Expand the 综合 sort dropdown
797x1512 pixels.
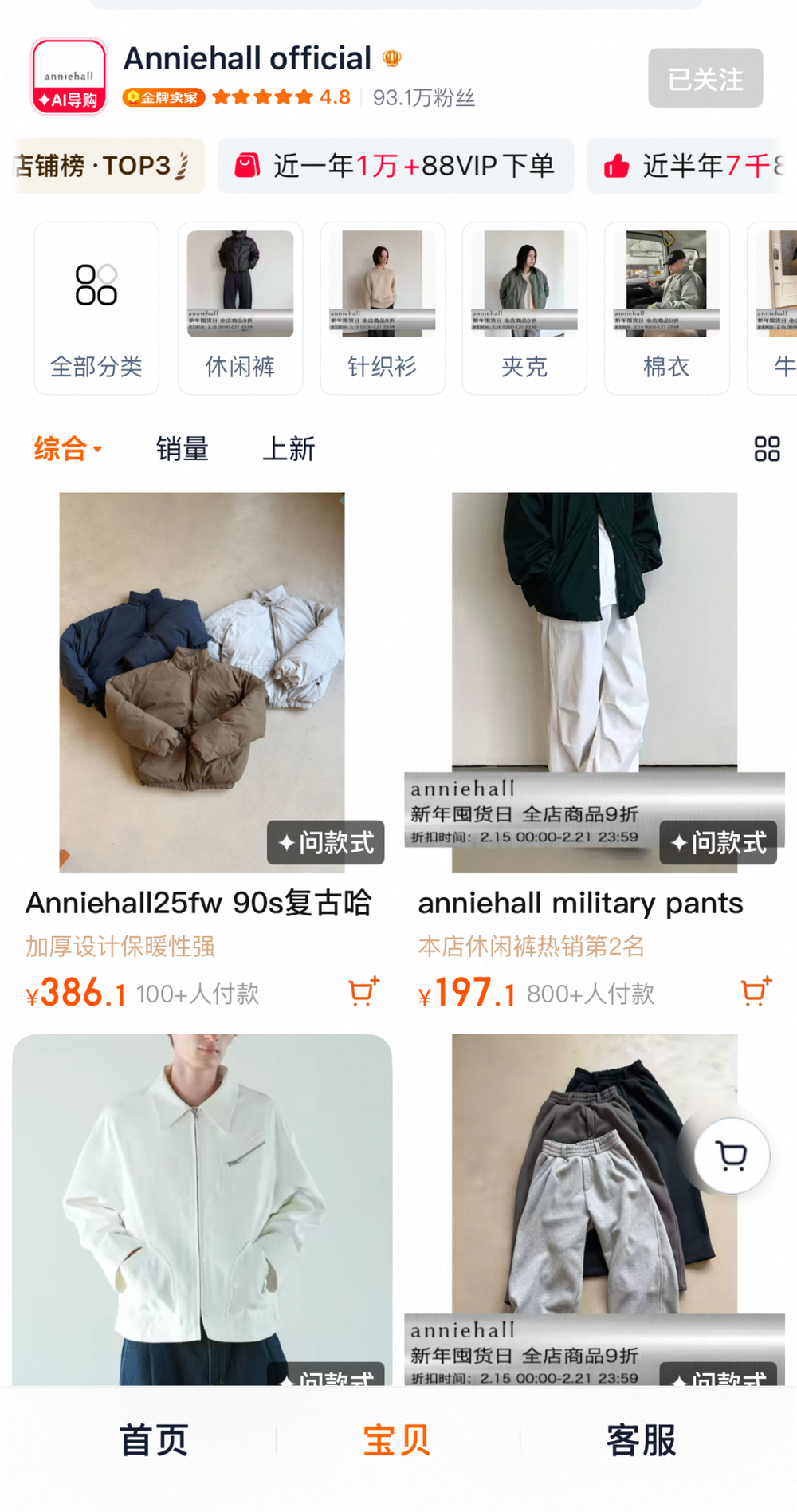68,449
